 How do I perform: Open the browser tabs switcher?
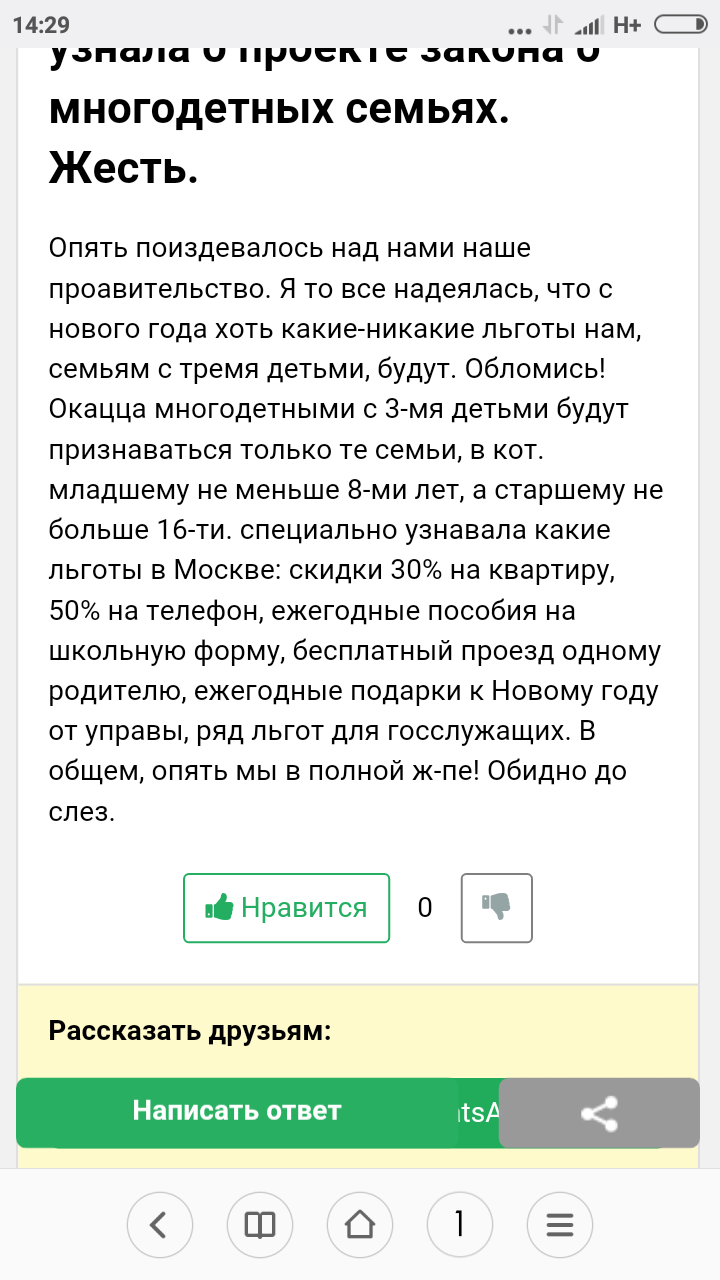(460, 1224)
